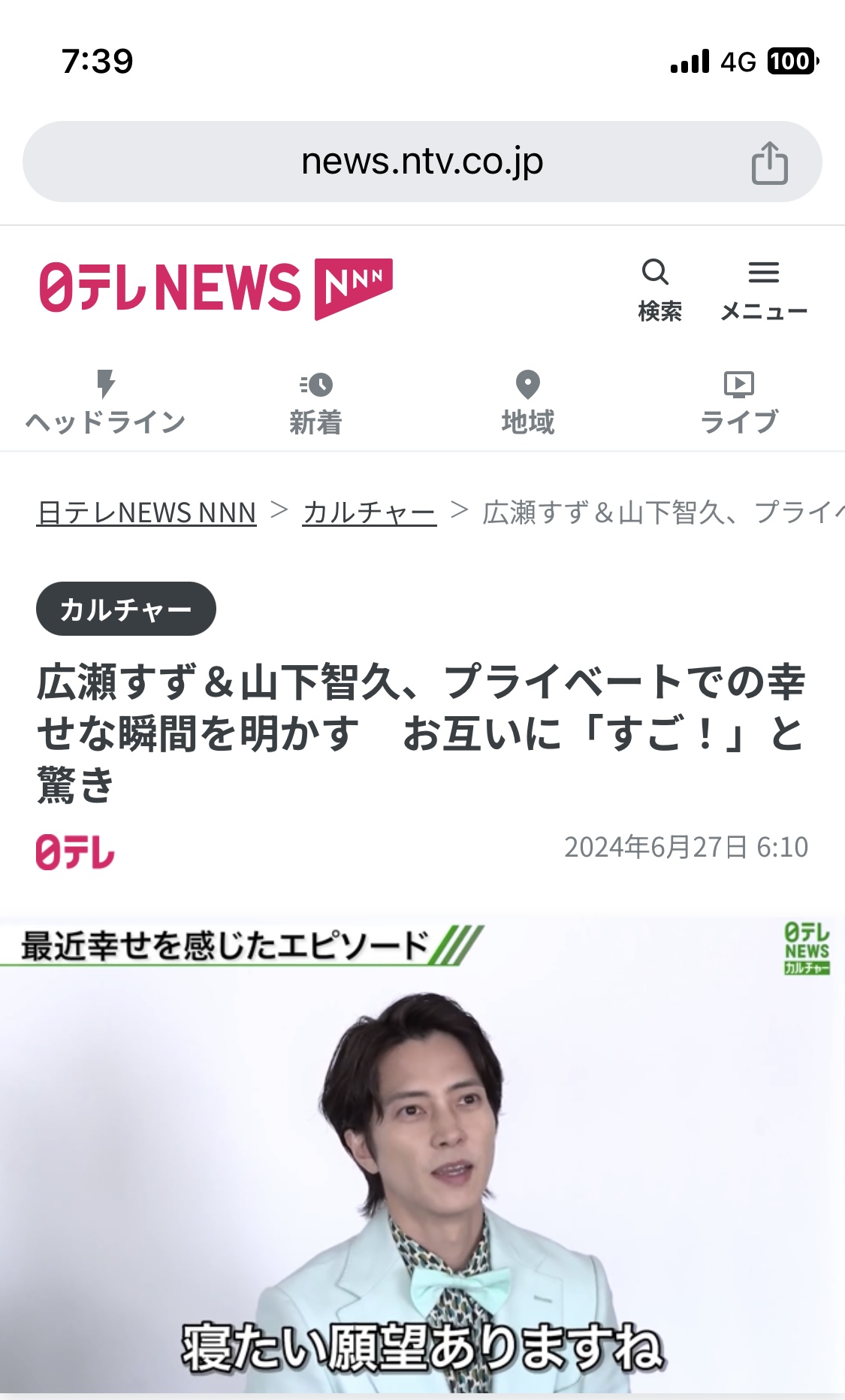Switch to the 地域 tab
This screenshot has height=1400, width=845.
point(528,403)
